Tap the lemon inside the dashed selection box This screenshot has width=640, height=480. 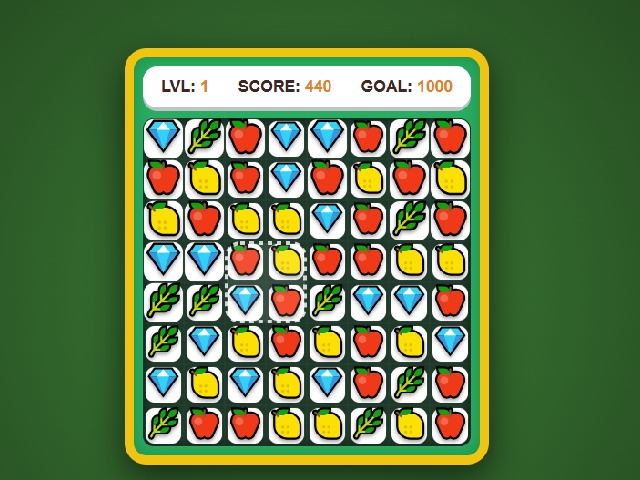[x=287, y=261]
